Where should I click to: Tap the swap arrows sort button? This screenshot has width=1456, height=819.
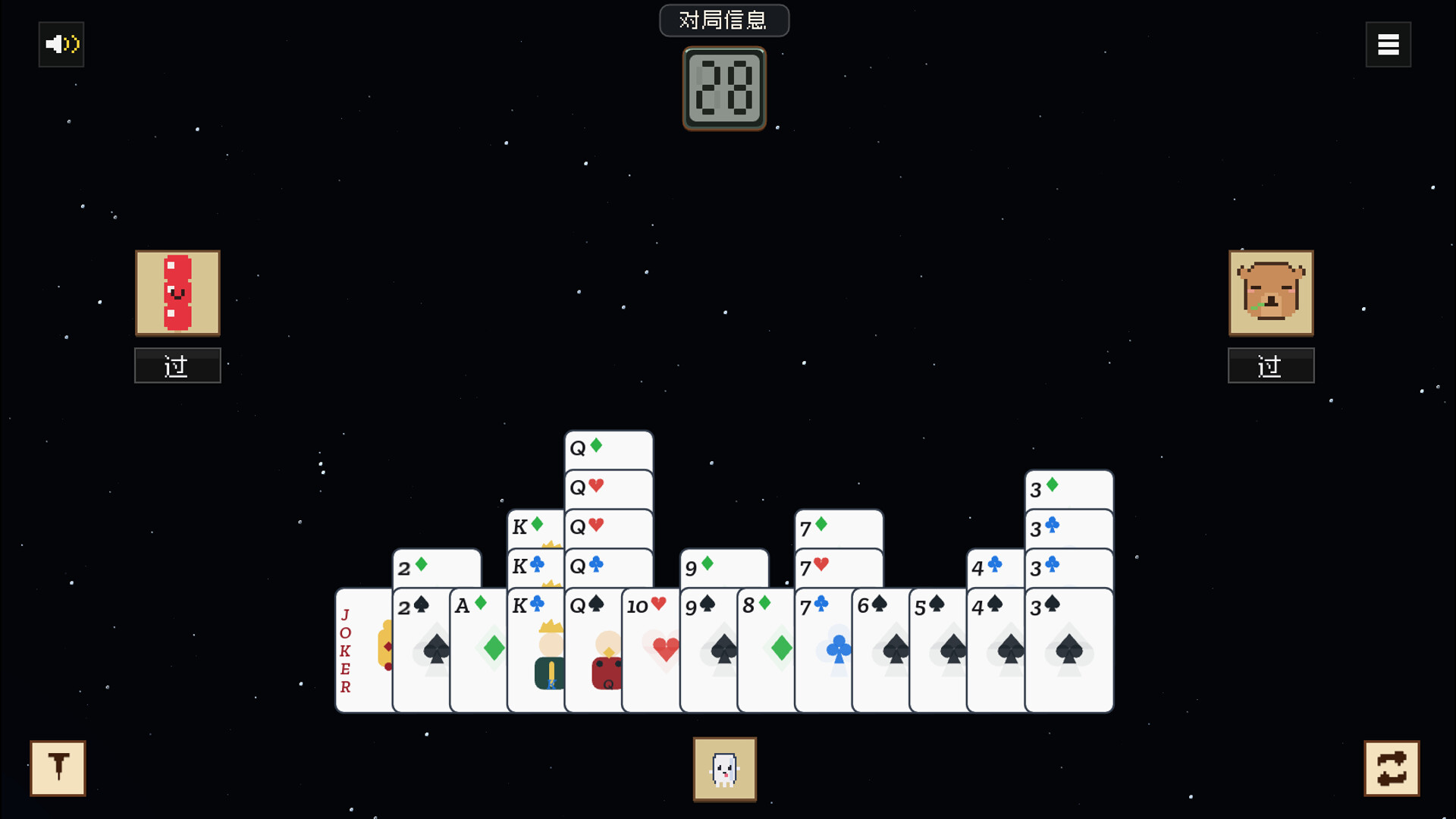tap(1391, 768)
